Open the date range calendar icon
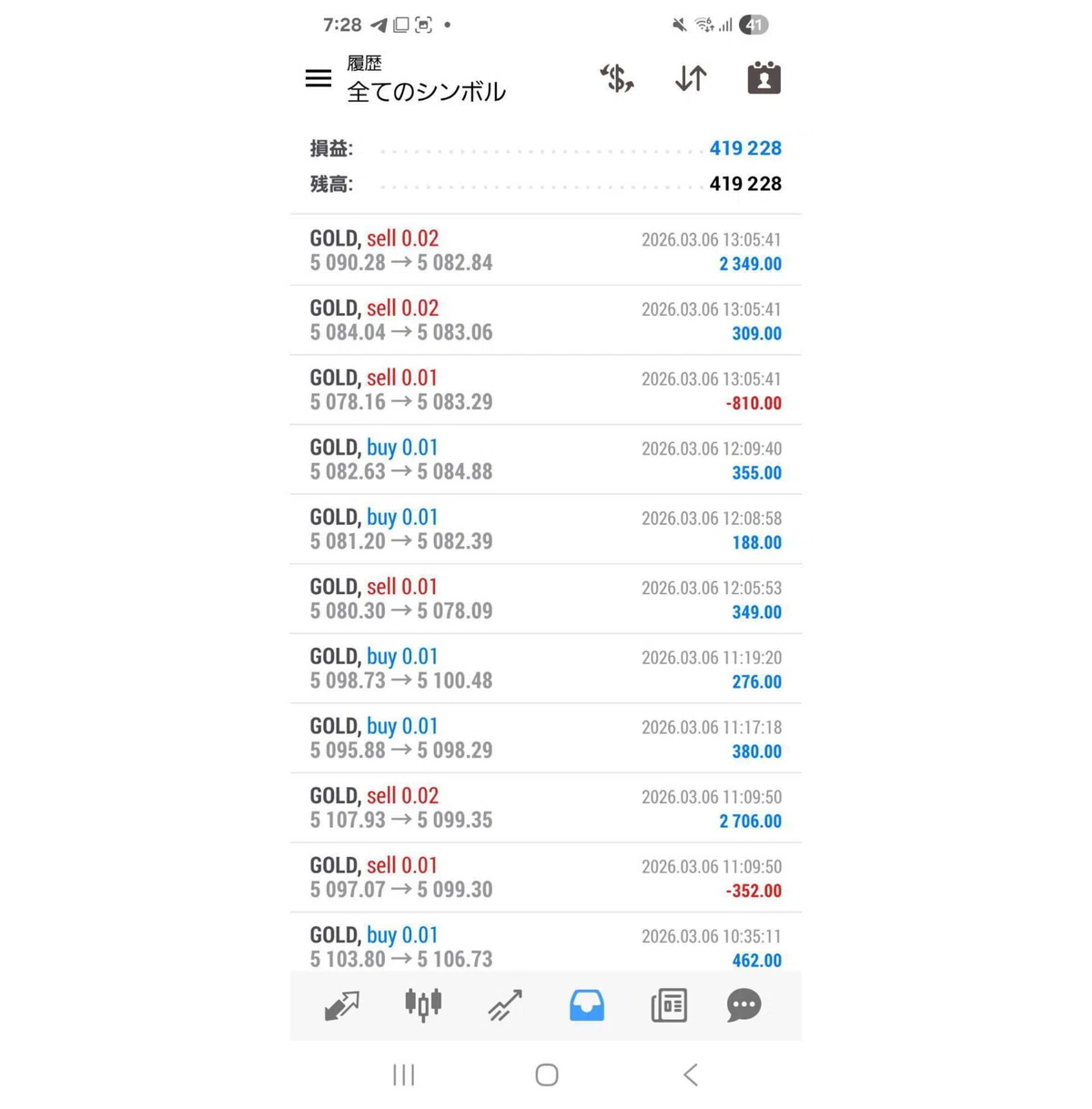The image size is (1092, 1109). coord(763,78)
